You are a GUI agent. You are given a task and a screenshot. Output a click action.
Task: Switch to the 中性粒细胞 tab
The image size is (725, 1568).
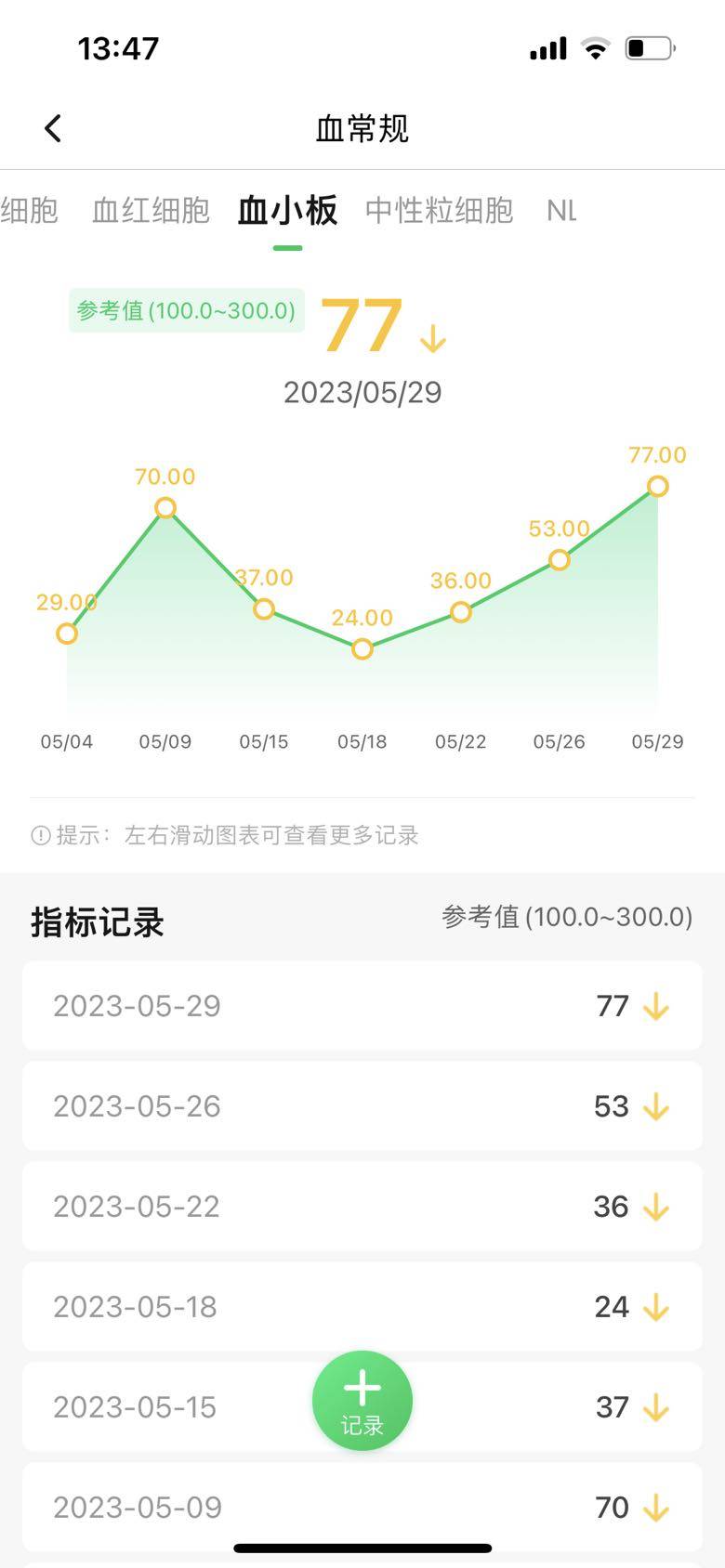point(439,211)
